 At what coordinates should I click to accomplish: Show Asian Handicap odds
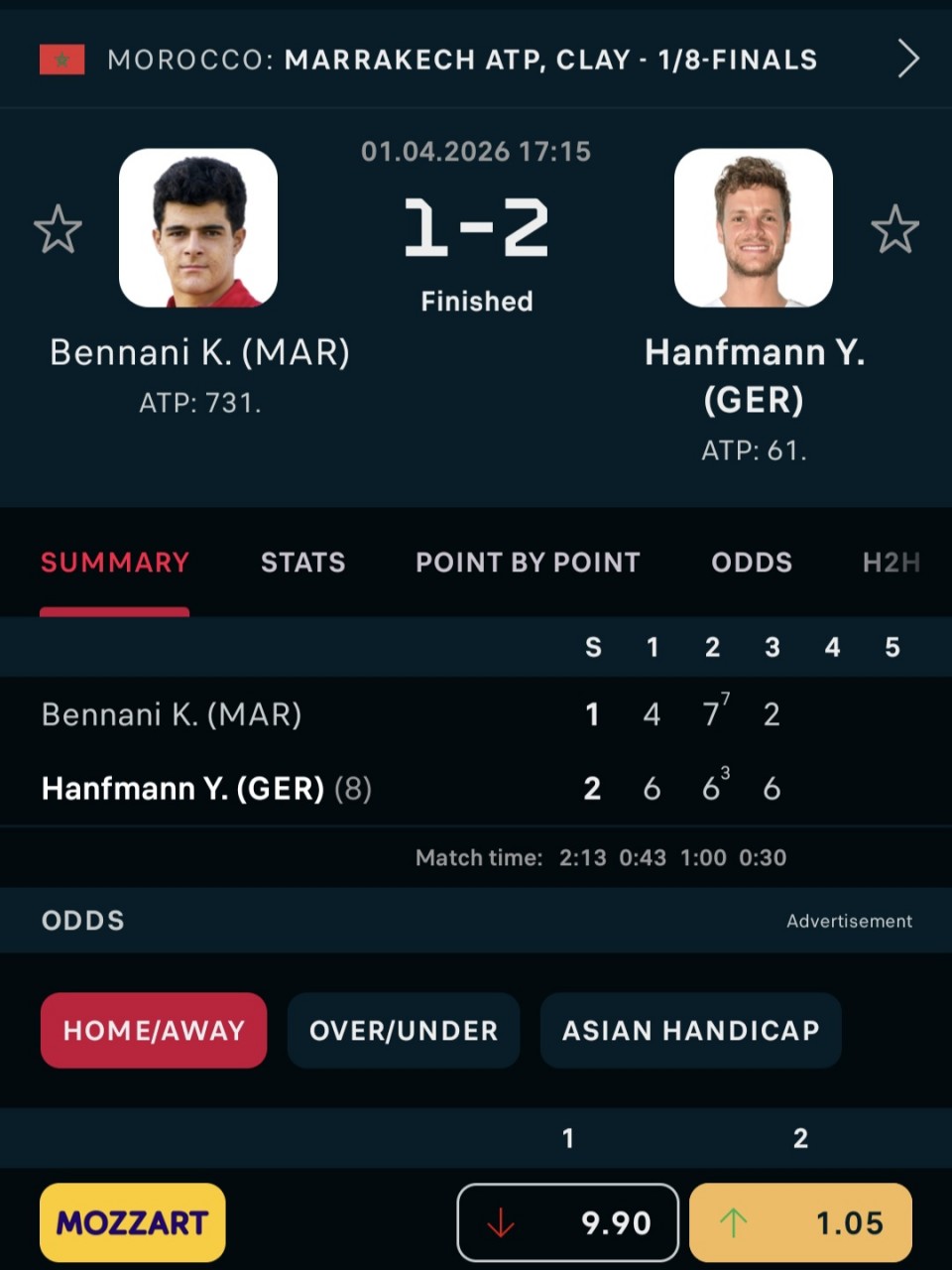[690, 1031]
